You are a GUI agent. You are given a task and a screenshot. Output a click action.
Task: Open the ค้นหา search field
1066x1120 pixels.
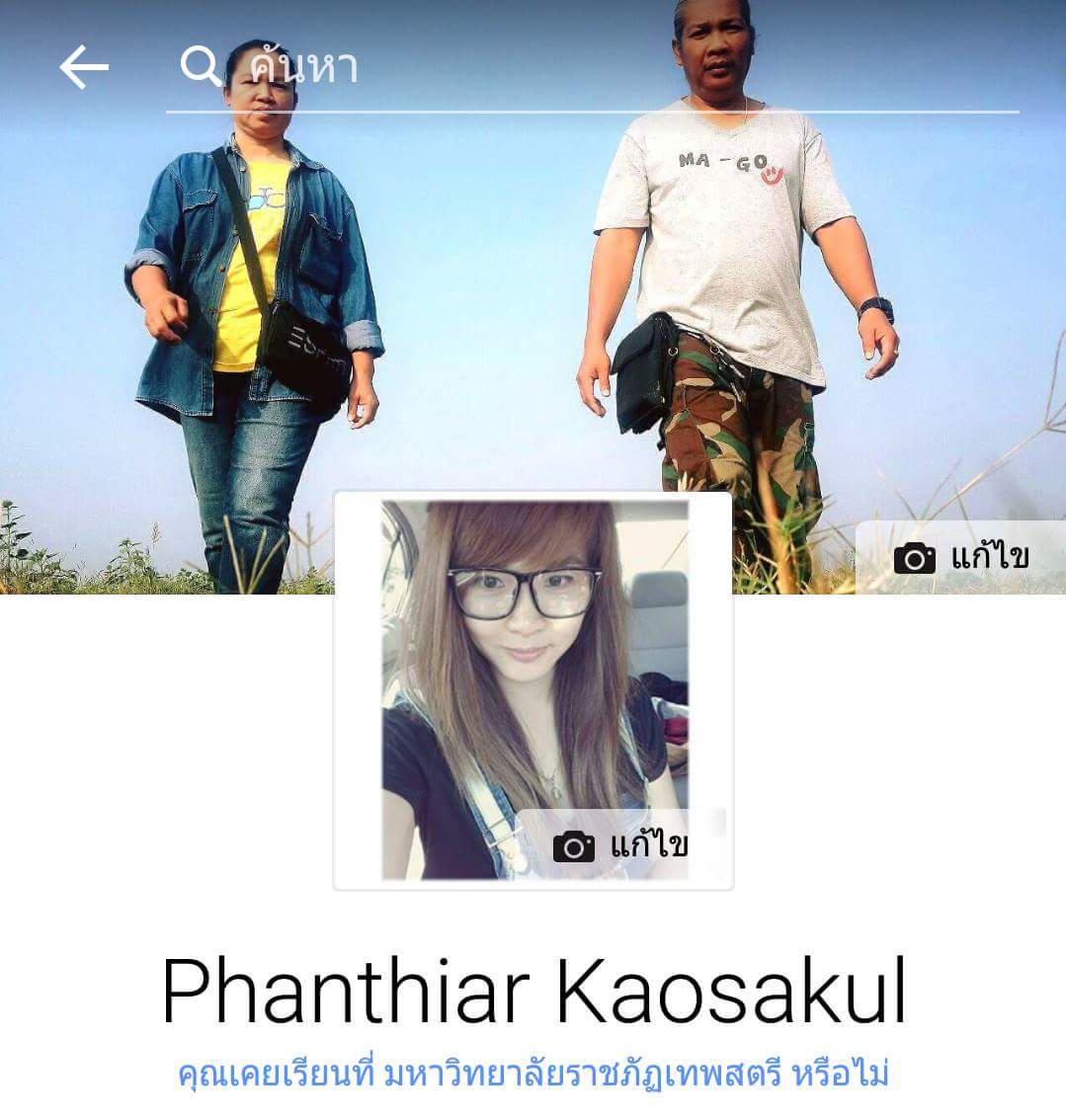(x=593, y=68)
